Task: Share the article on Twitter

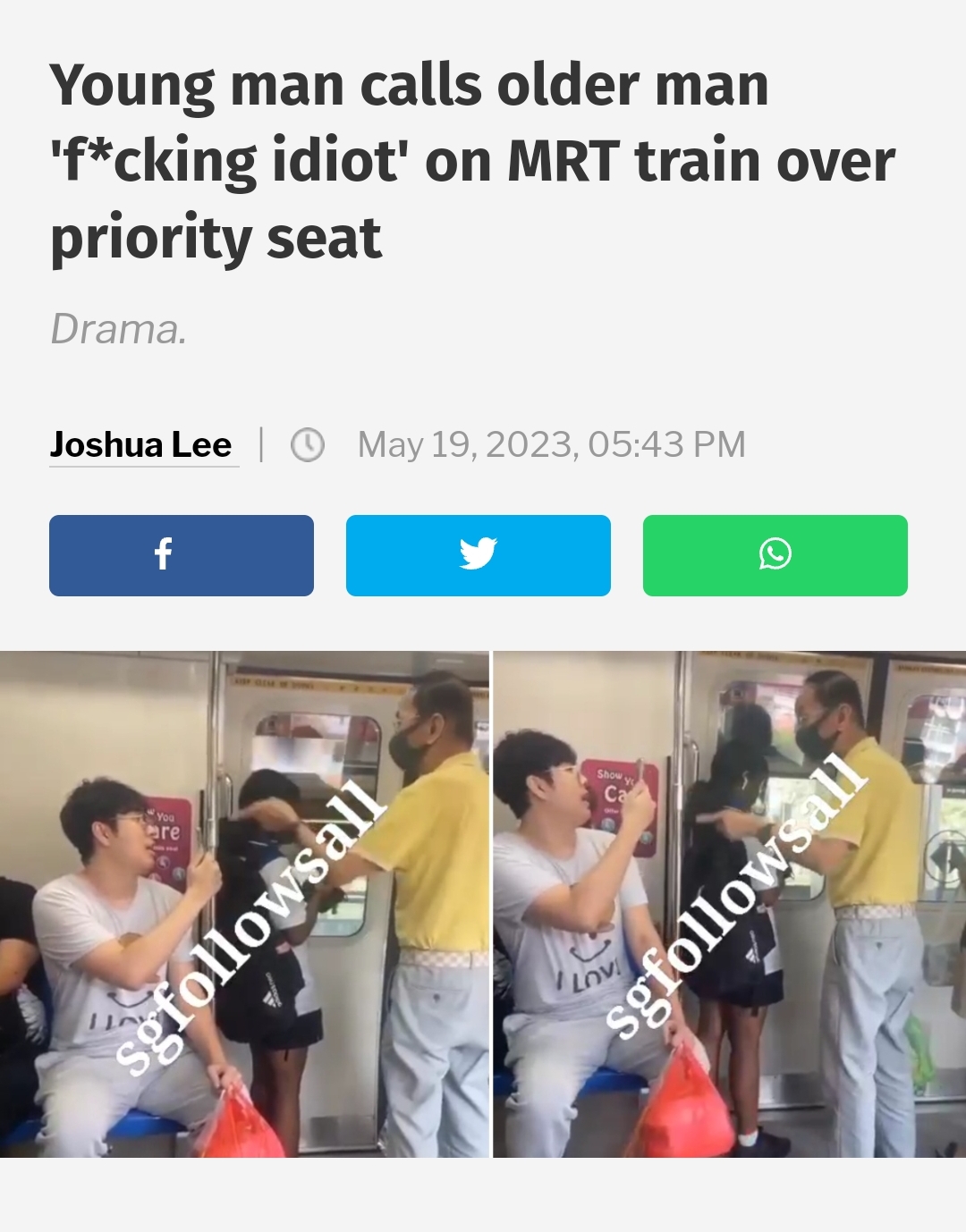Action: pyautogui.click(x=479, y=555)
